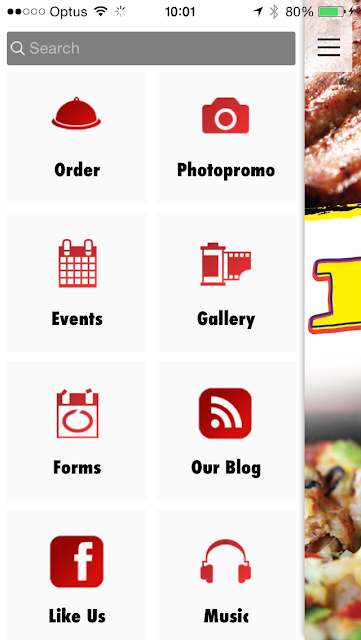Viewport: 361px width, 640px height.
Task: Tap the Search field
Action: pos(151,48)
